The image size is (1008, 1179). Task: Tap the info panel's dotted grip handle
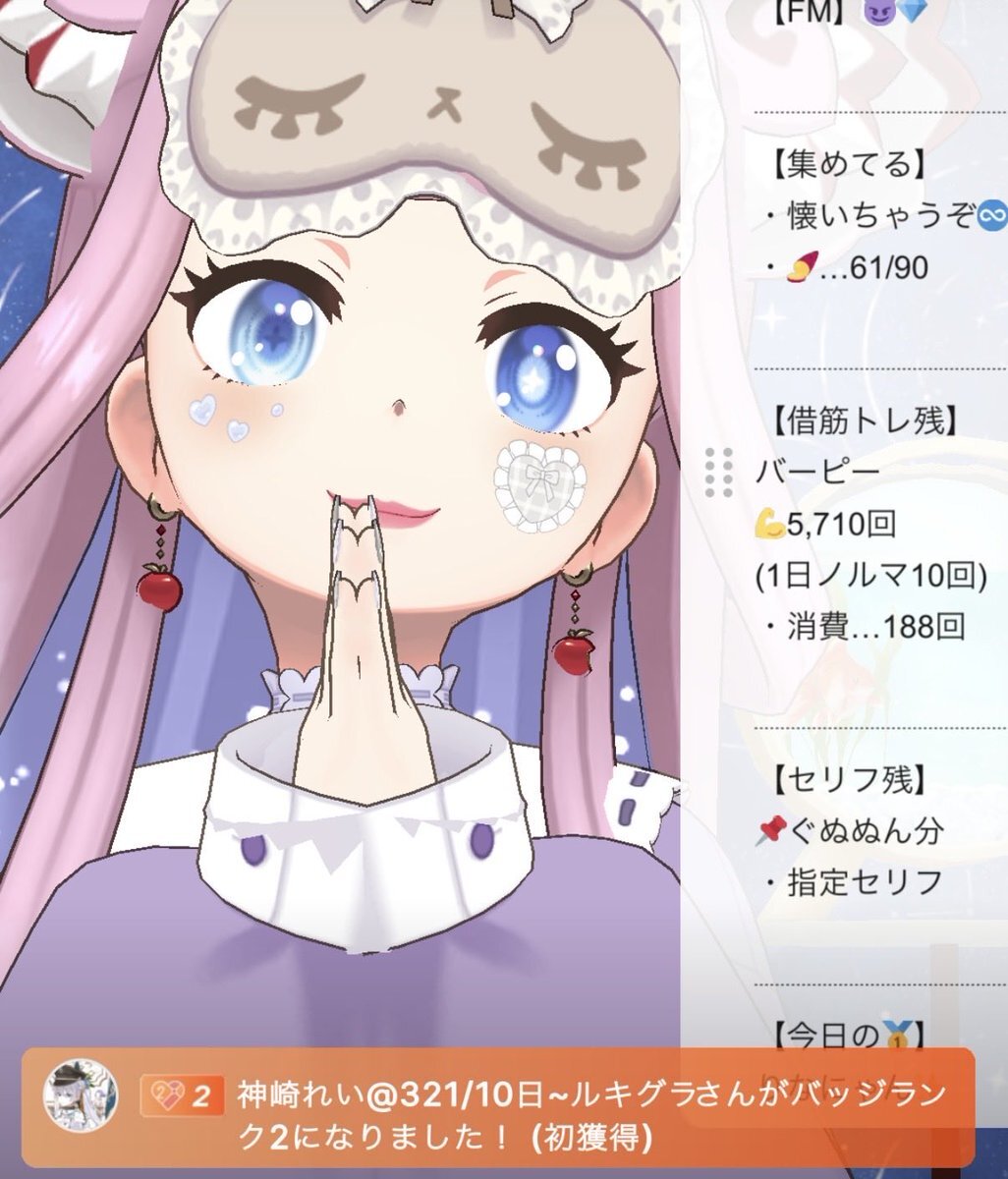click(x=719, y=471)
